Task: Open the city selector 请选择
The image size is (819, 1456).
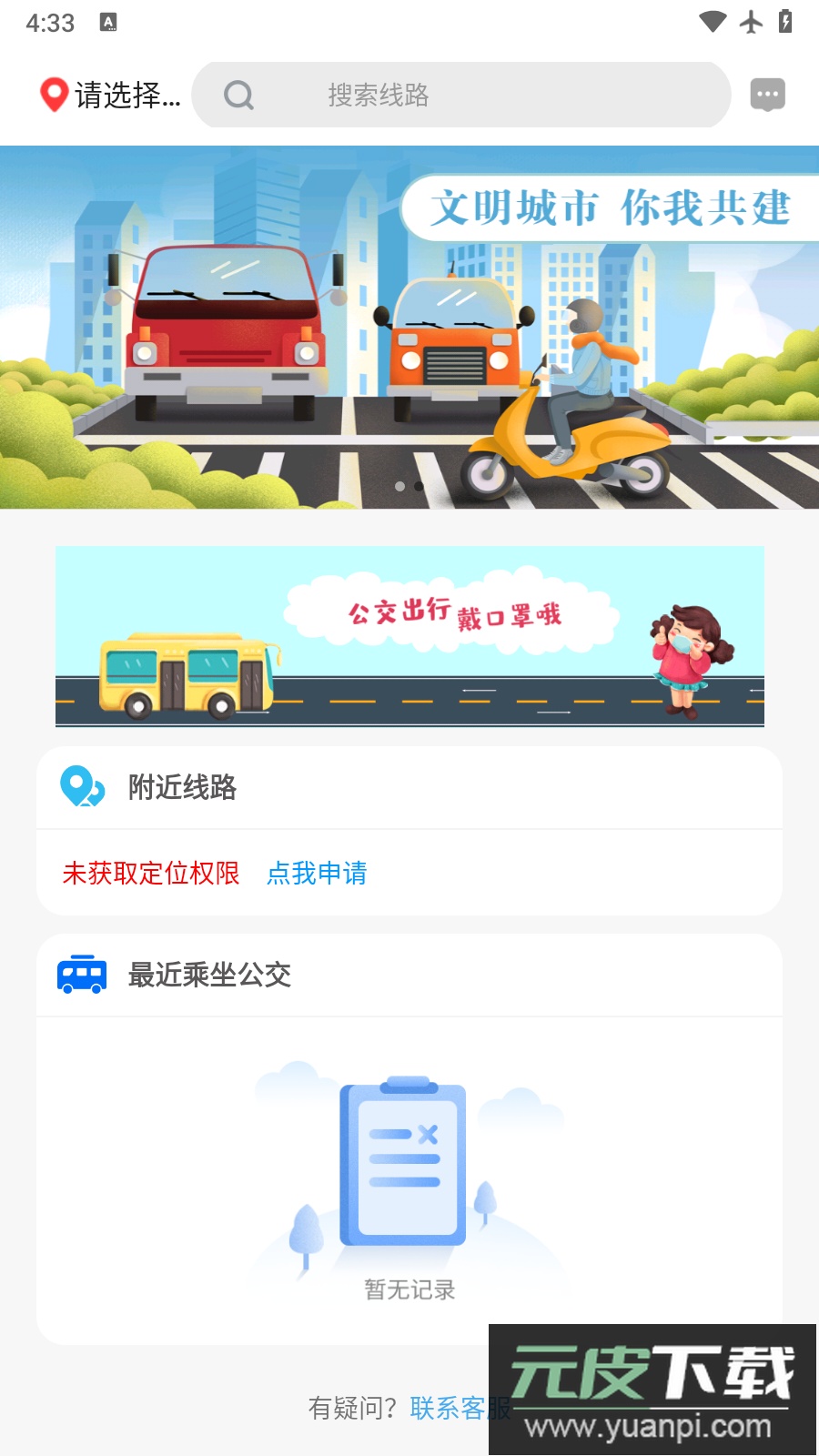Action: pos(111,95)
